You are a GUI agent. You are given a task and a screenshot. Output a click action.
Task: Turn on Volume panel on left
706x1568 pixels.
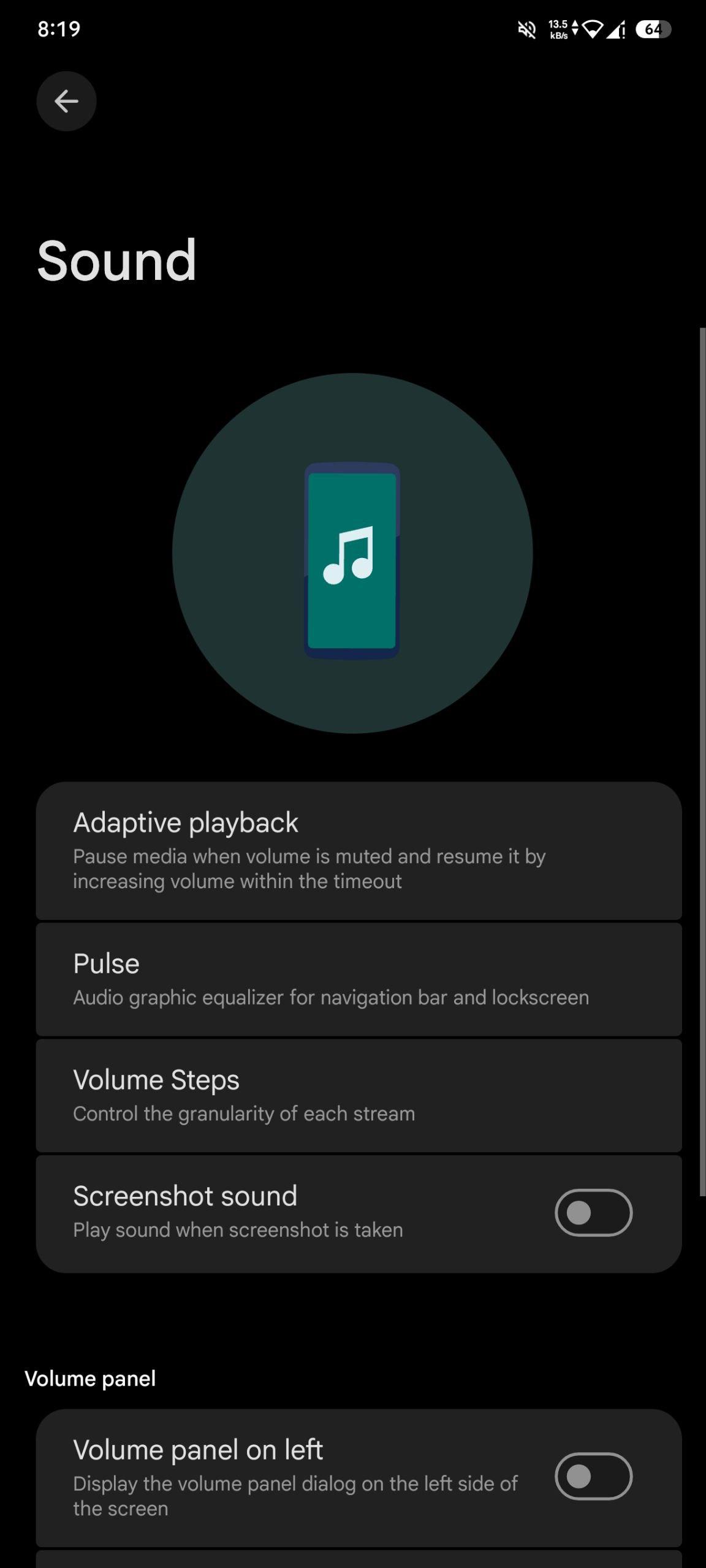[x=593, y=1476]
